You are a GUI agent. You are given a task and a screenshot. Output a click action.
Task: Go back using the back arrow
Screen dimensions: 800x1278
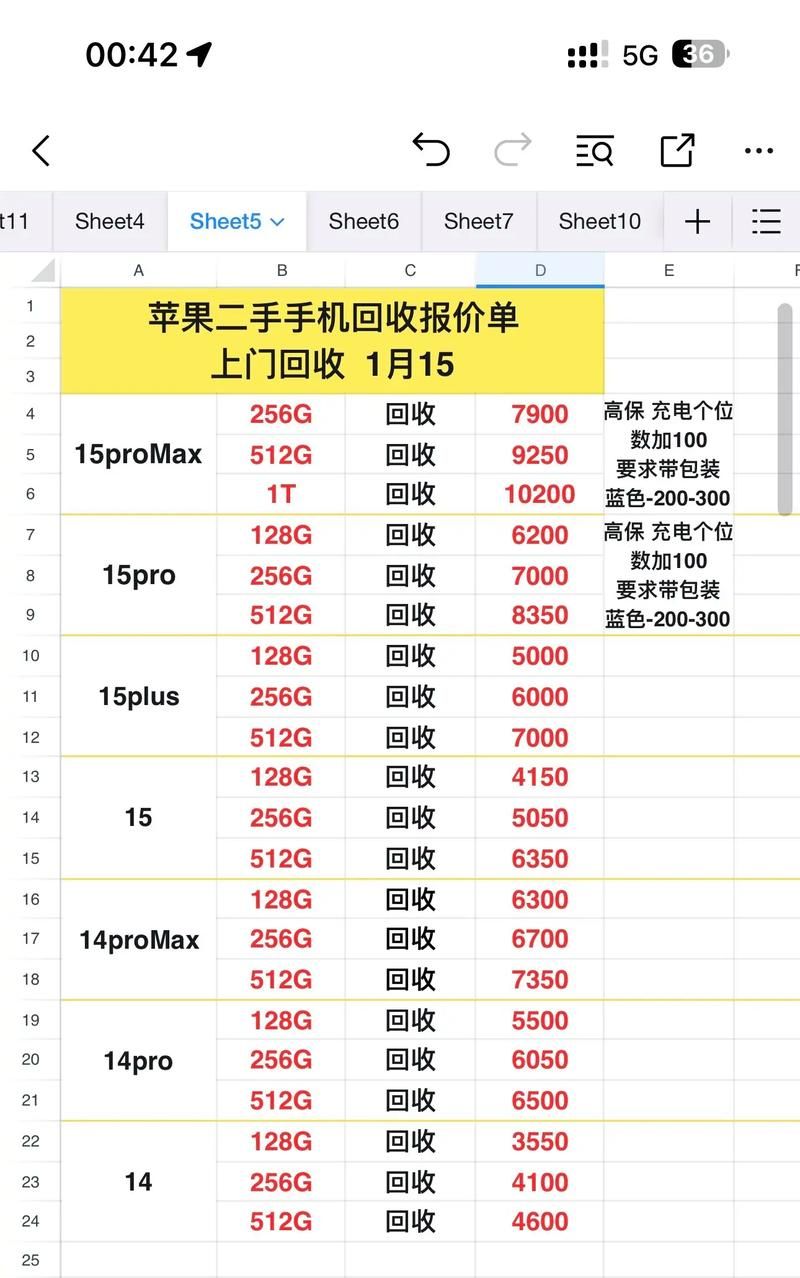(41, 151)
